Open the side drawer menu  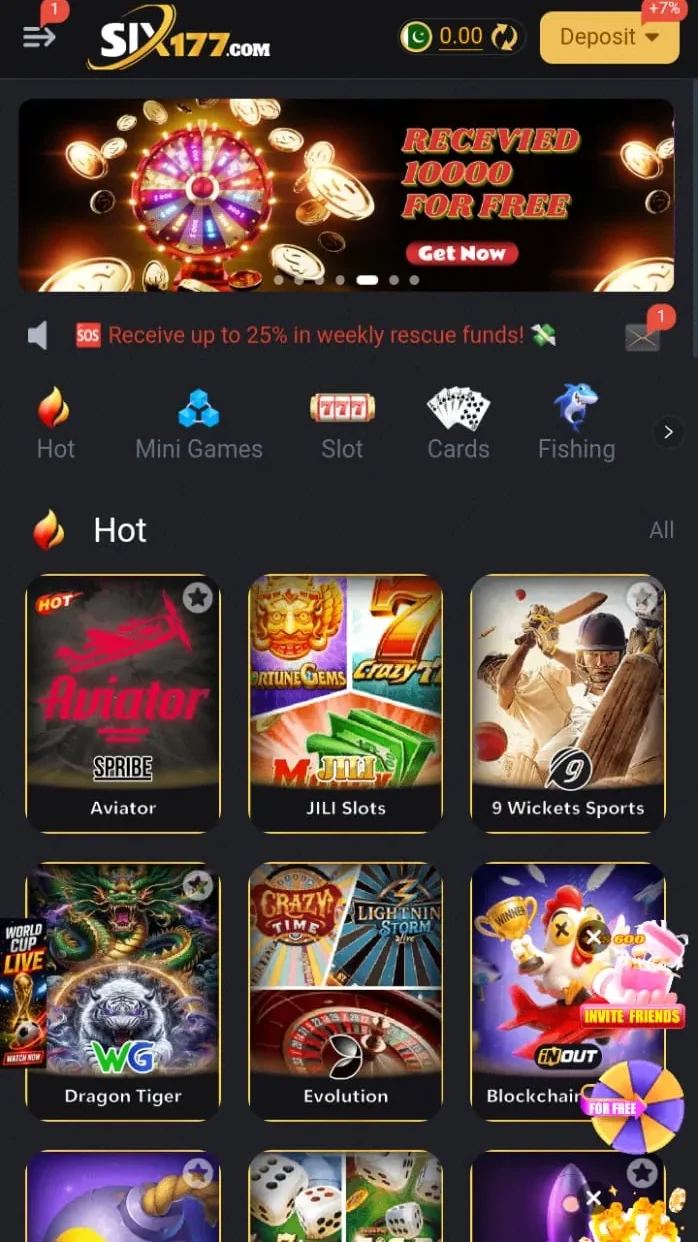39,37
